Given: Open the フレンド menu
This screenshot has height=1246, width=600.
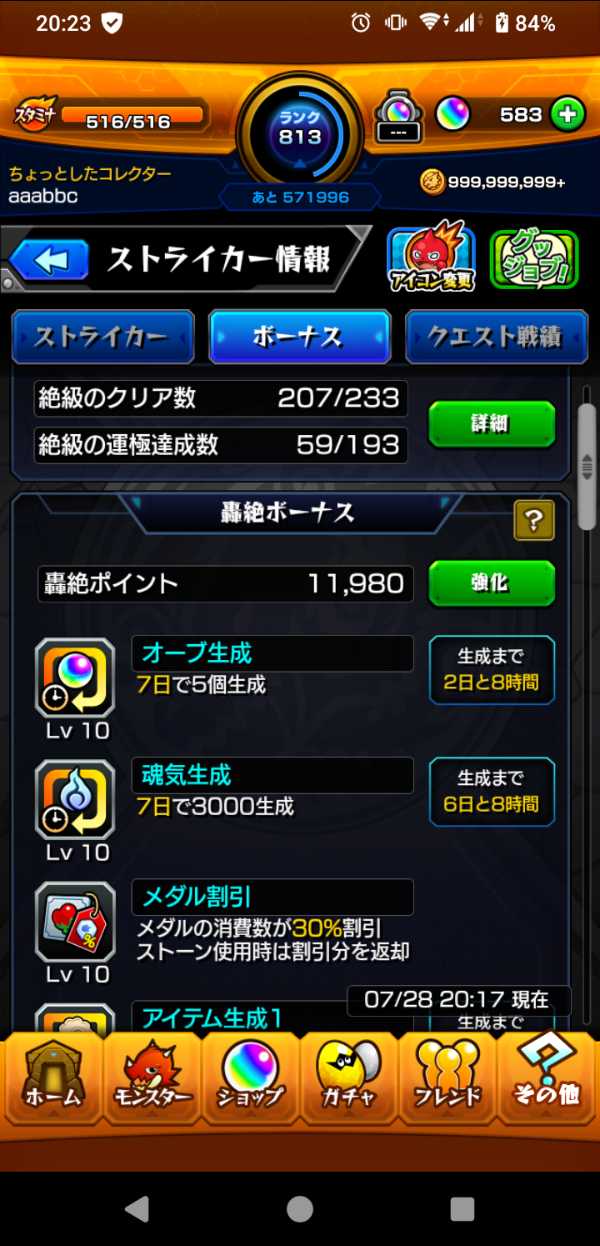Looking at the screenshot, I should 447,1079.
